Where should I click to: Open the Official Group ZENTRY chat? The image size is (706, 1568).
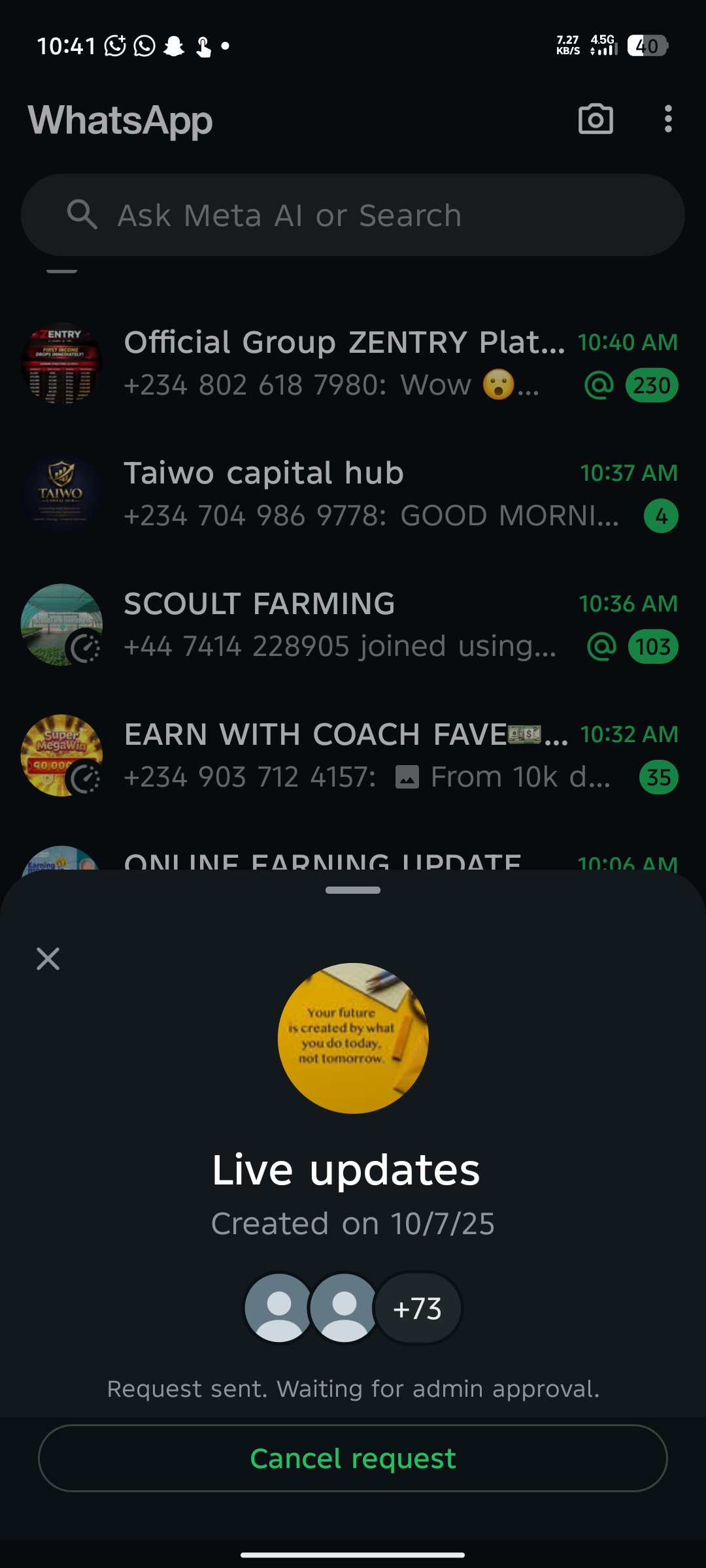(x=353, y=363)
